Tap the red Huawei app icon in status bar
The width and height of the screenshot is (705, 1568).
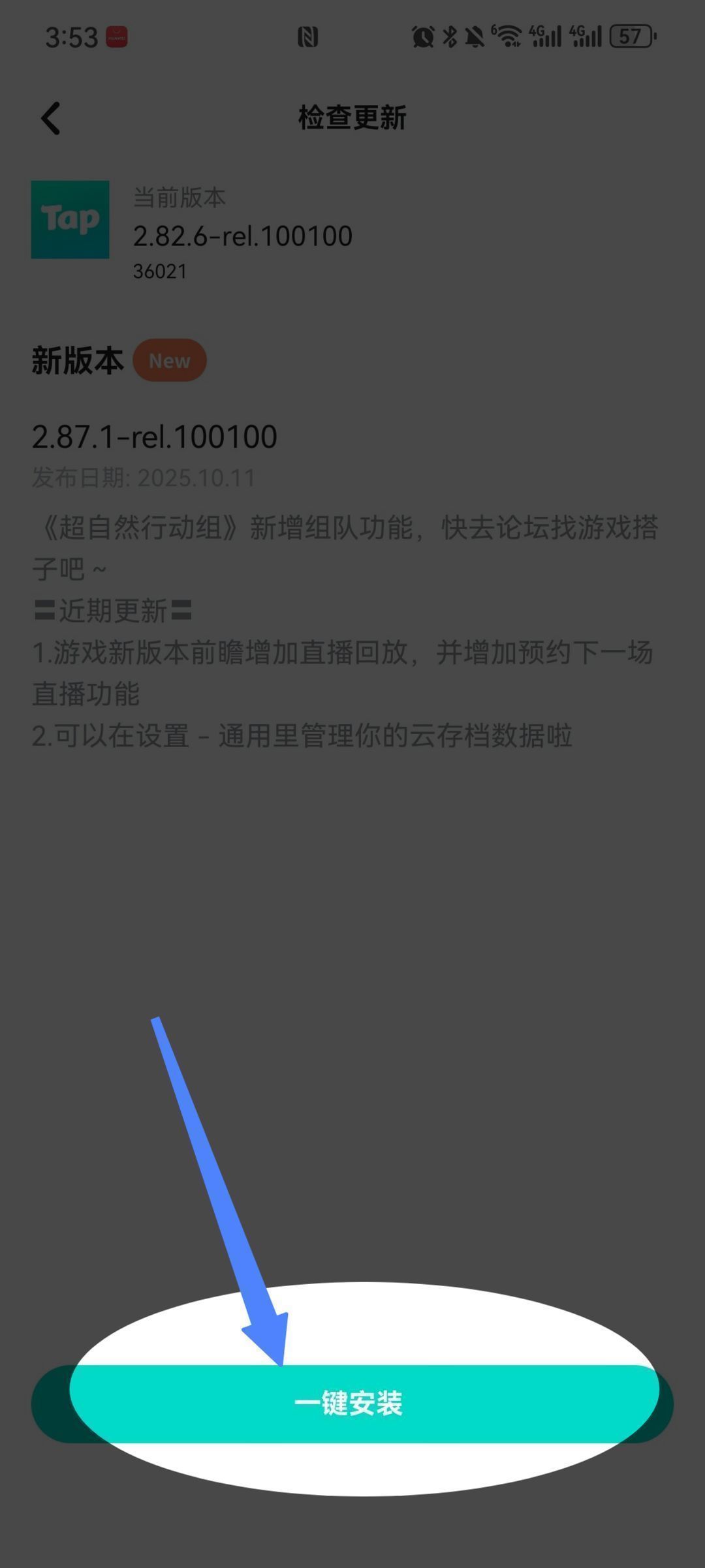tap(115, 37)
